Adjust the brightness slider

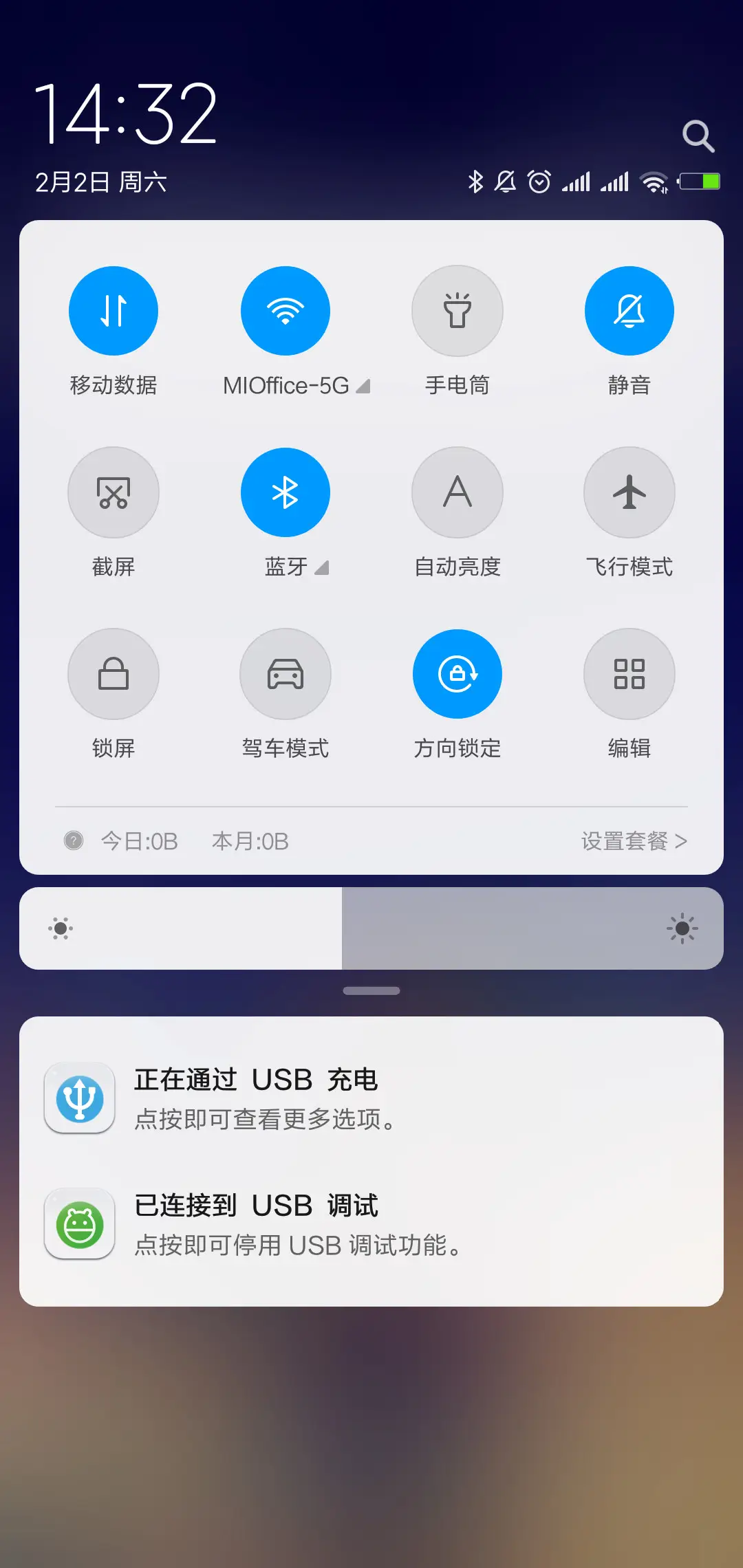(371, 928)
